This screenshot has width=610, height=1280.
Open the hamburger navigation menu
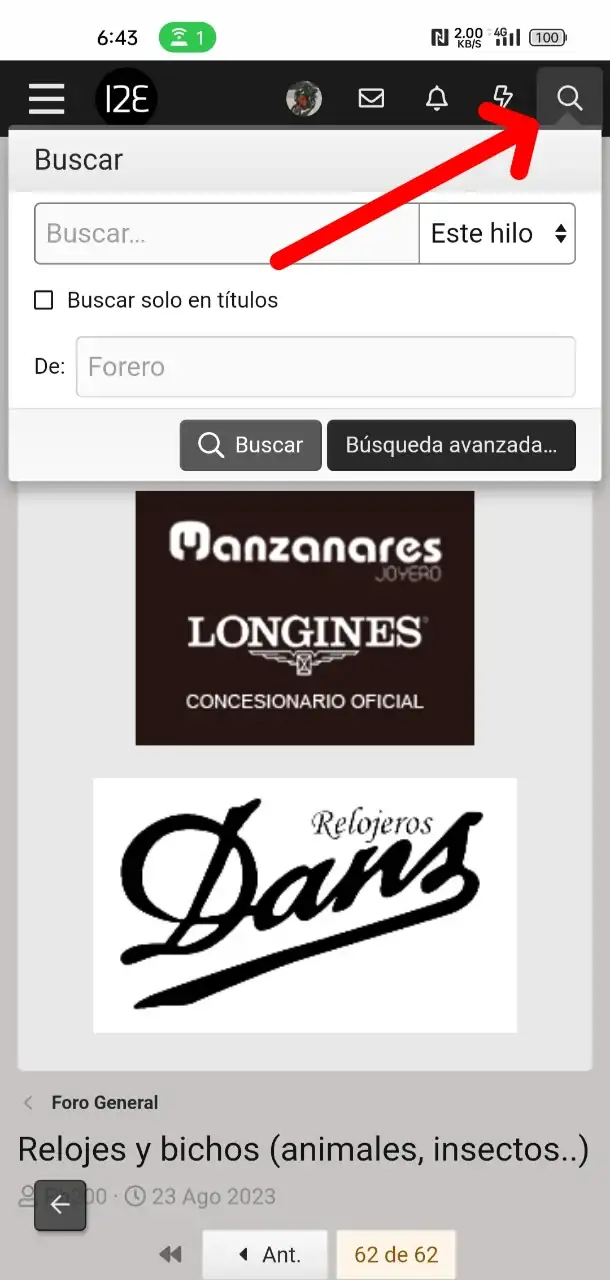tap(47, 98)
